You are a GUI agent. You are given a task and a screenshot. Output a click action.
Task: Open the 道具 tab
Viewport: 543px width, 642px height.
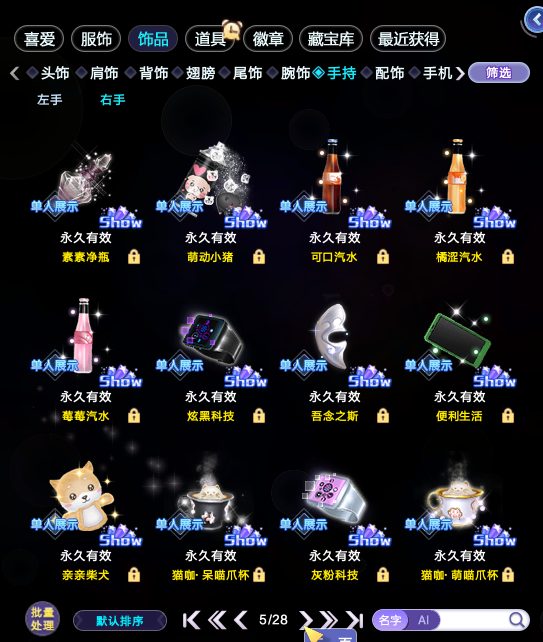point(210,39)
